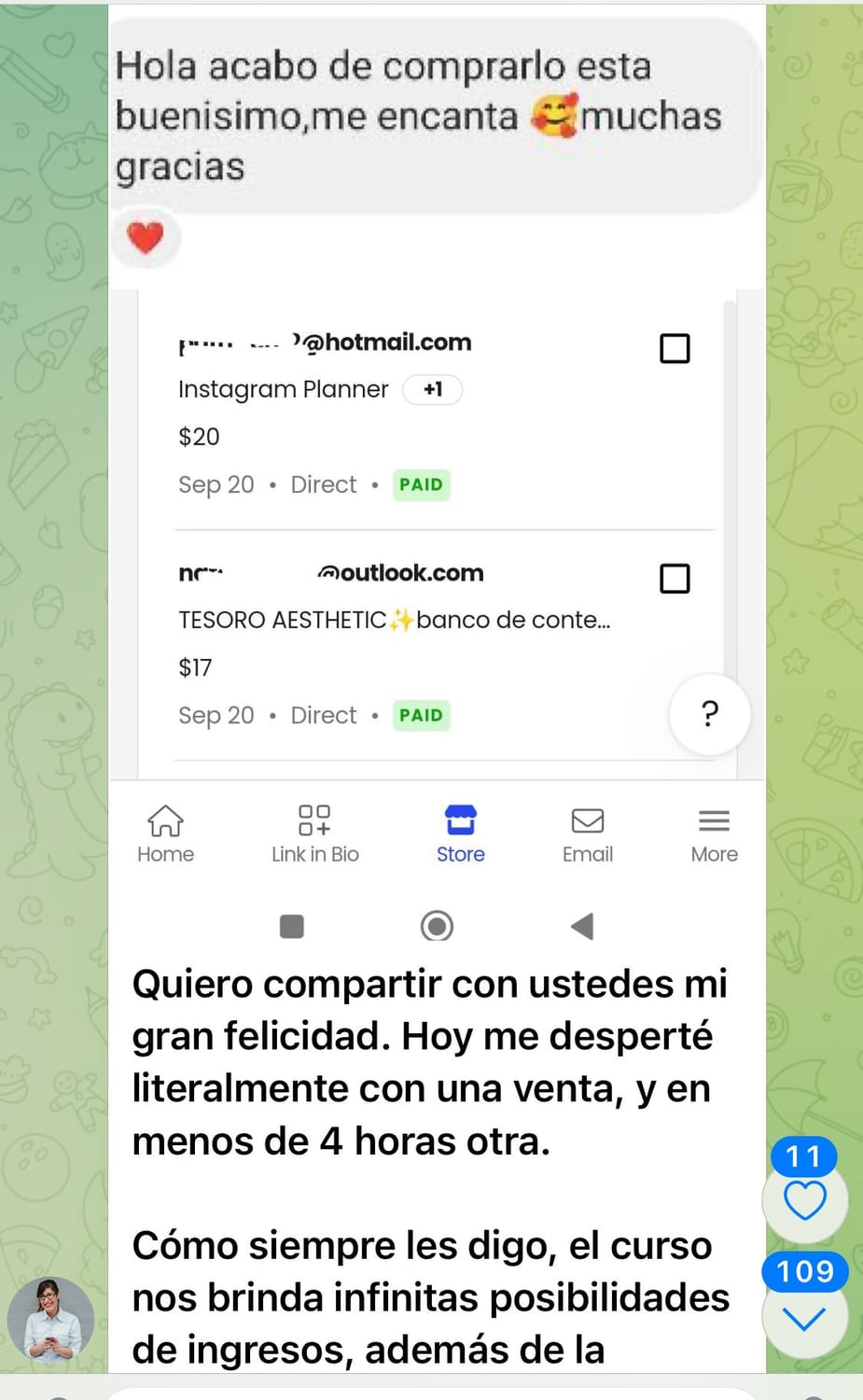This screenshot has width=863, height=1400.
Task: Open the heart reactions button showing 11
Action: 804,1199
